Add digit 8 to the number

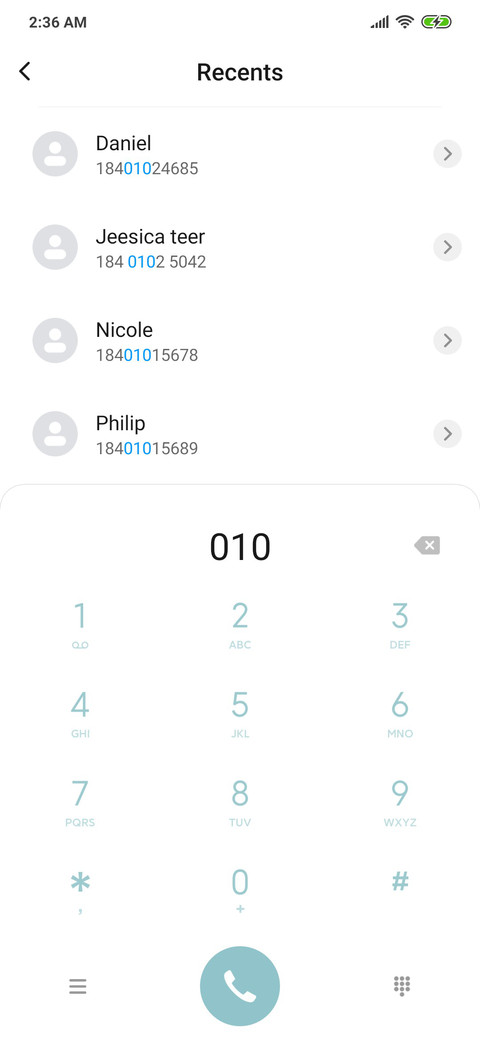pyautogui.click(x=240, y=803)
